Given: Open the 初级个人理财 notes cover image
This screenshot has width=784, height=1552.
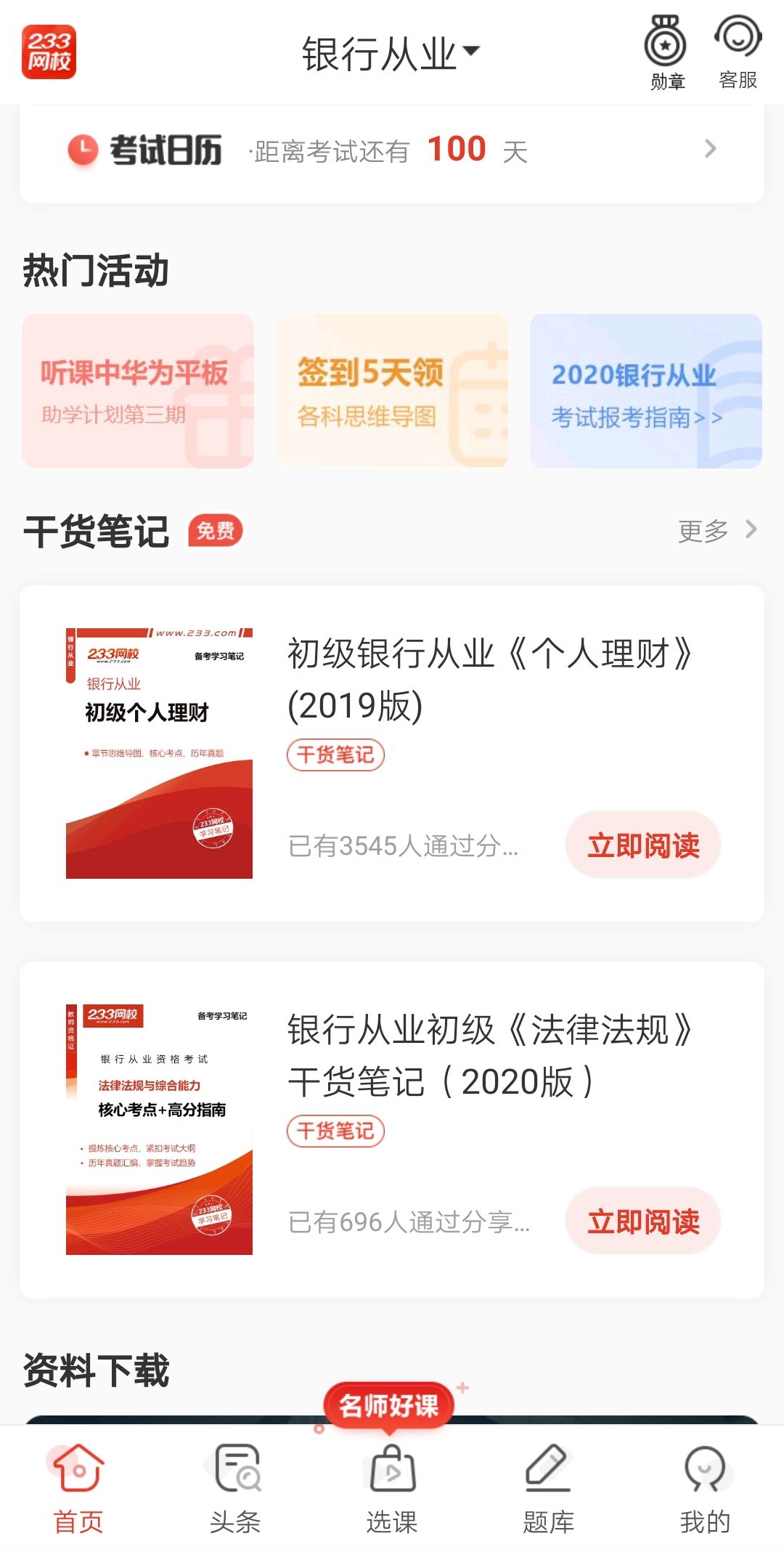Looking at the screenshot, I should [x=159, y=753].
